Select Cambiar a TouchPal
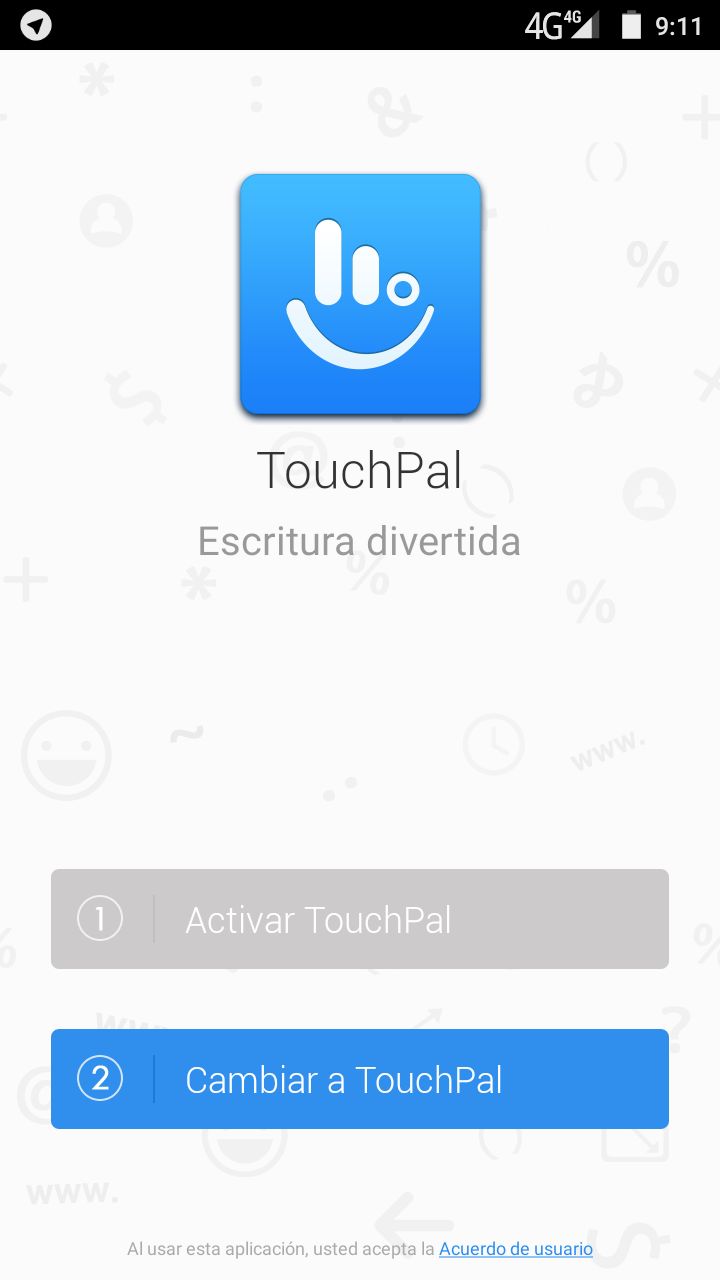The width and height of the screenshot is (720, 1280). click(360, 1079)
